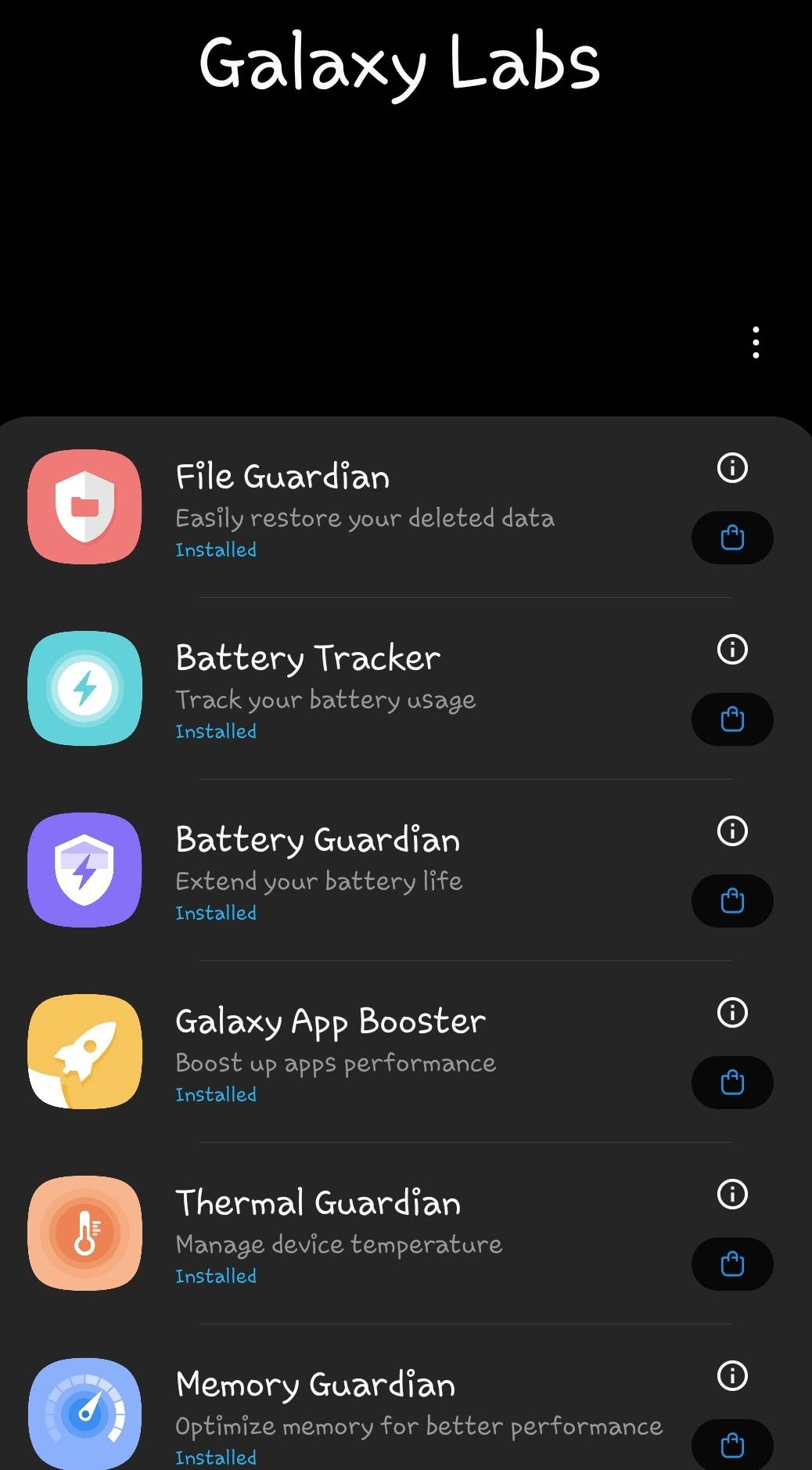View info about File Guardian

tap(731, 469)
